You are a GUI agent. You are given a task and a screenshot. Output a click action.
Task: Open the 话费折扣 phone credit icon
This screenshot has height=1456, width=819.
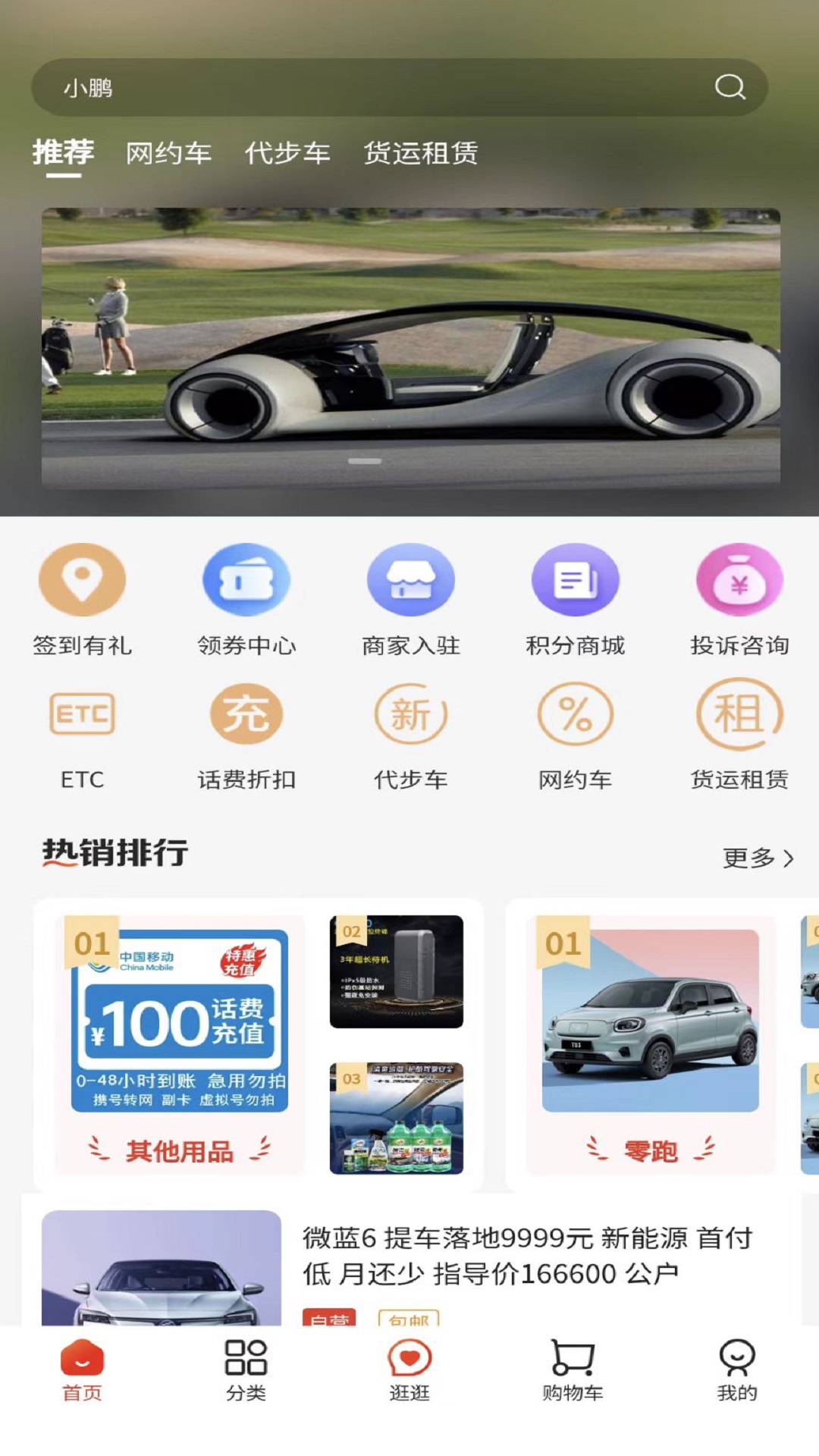pyautogui.click(x=247, y=714)
